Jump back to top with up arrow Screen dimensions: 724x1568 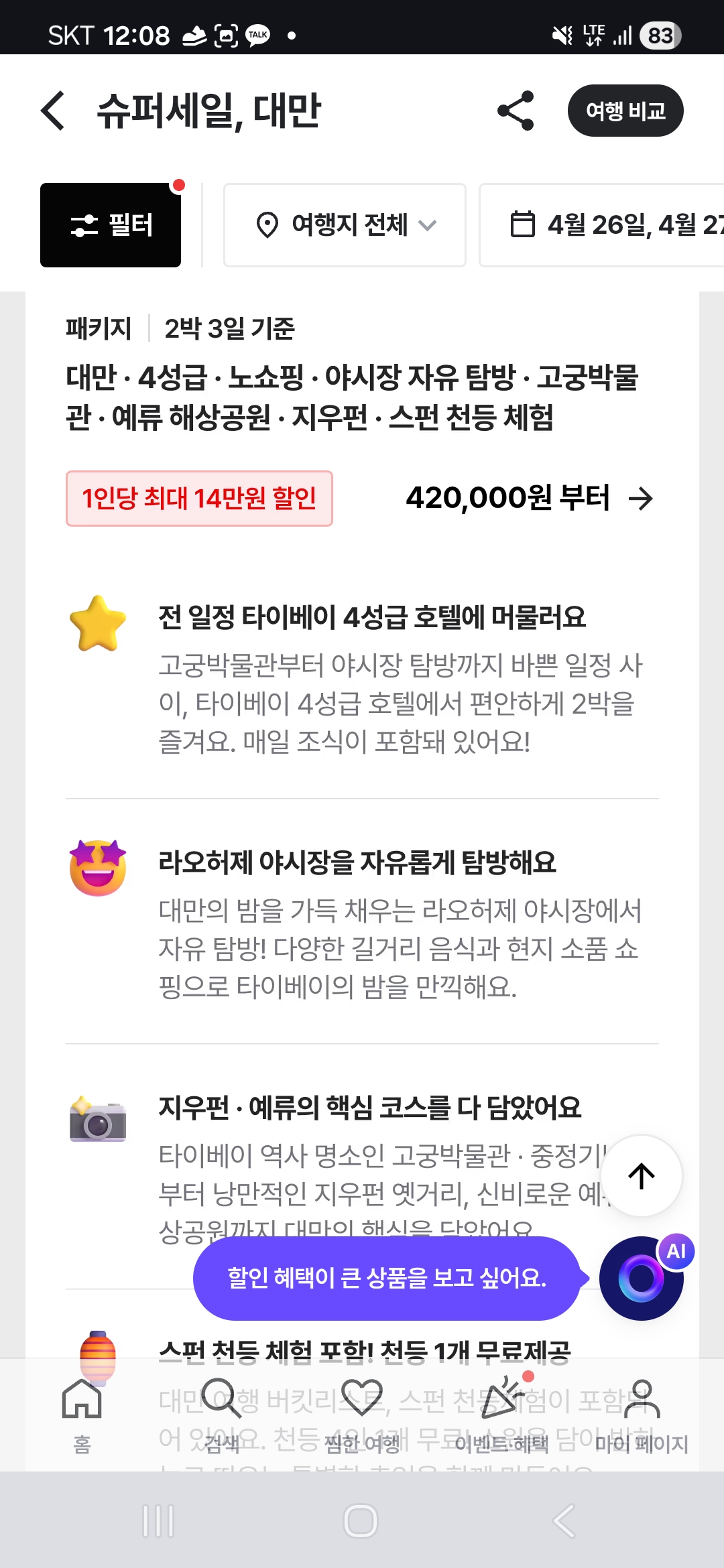(642, 1176)
